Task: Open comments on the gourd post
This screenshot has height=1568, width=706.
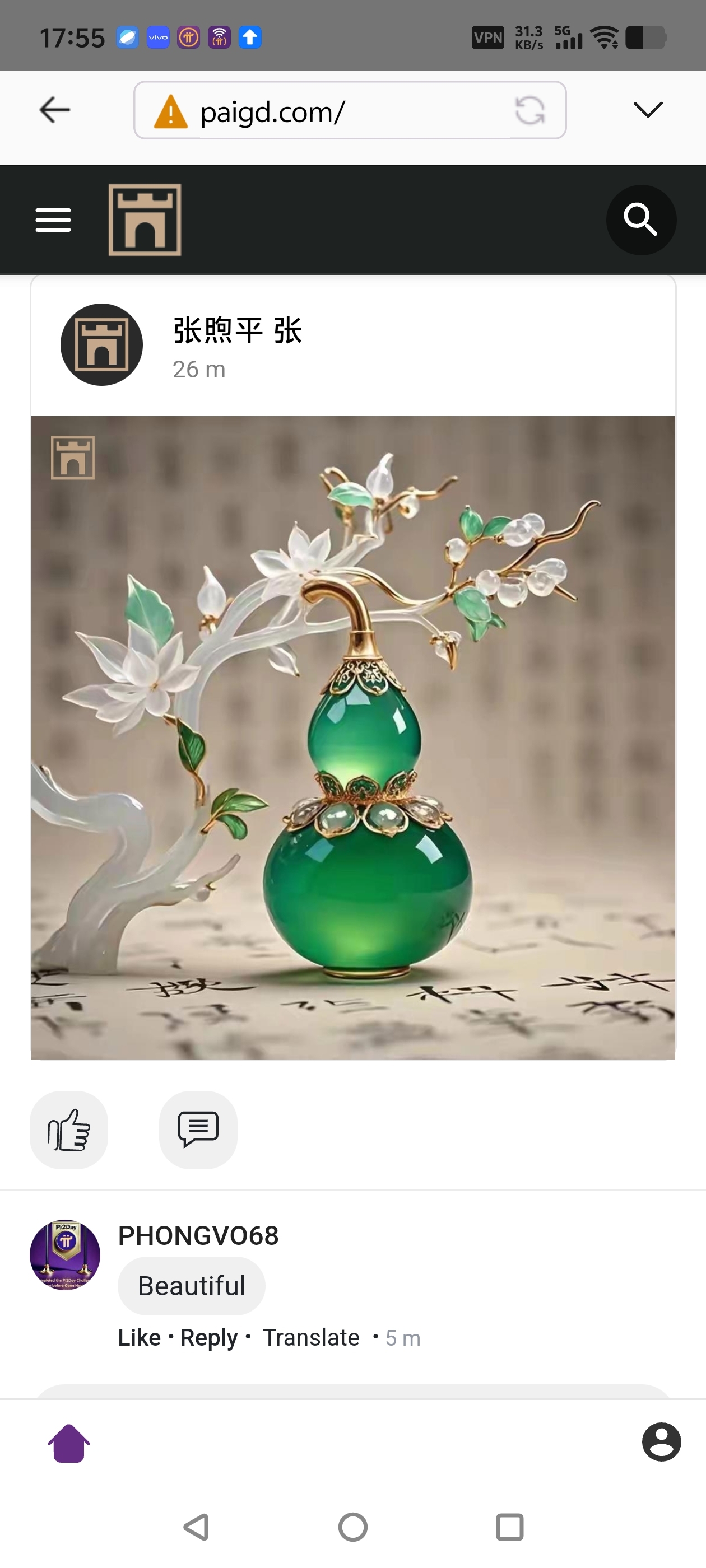Action: [198, 1130]
